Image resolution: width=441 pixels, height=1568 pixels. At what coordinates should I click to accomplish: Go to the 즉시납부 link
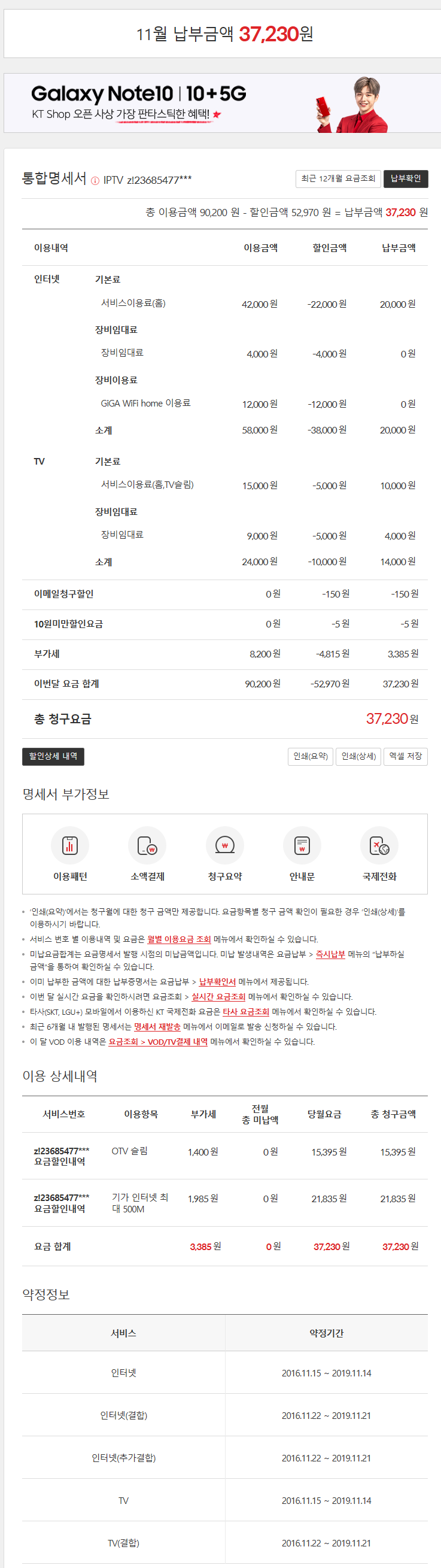point(330,954)
